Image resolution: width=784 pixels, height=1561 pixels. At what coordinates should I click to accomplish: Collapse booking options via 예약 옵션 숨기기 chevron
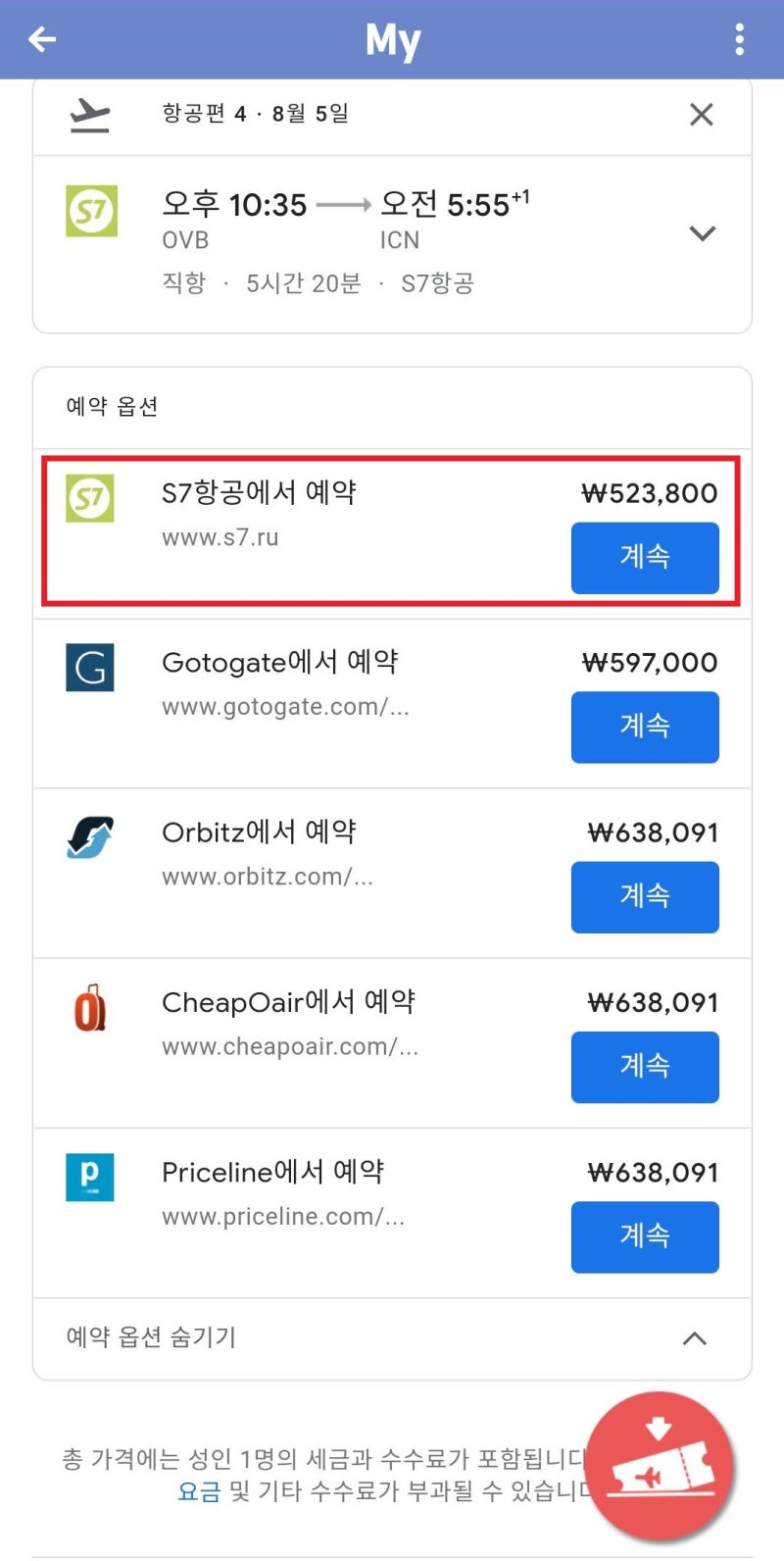pos(695,1338)
